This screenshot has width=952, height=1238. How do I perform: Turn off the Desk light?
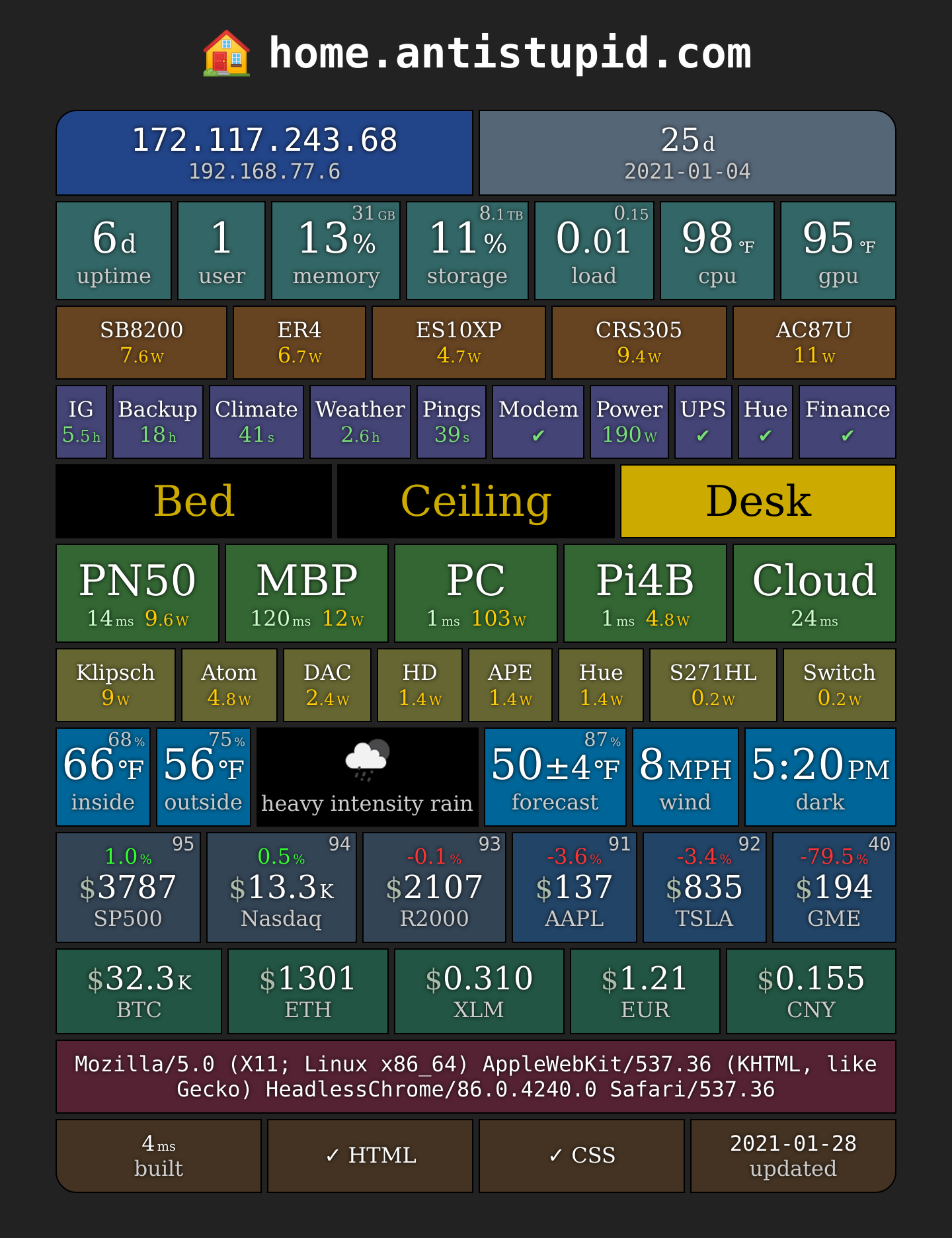click(758, 501)
